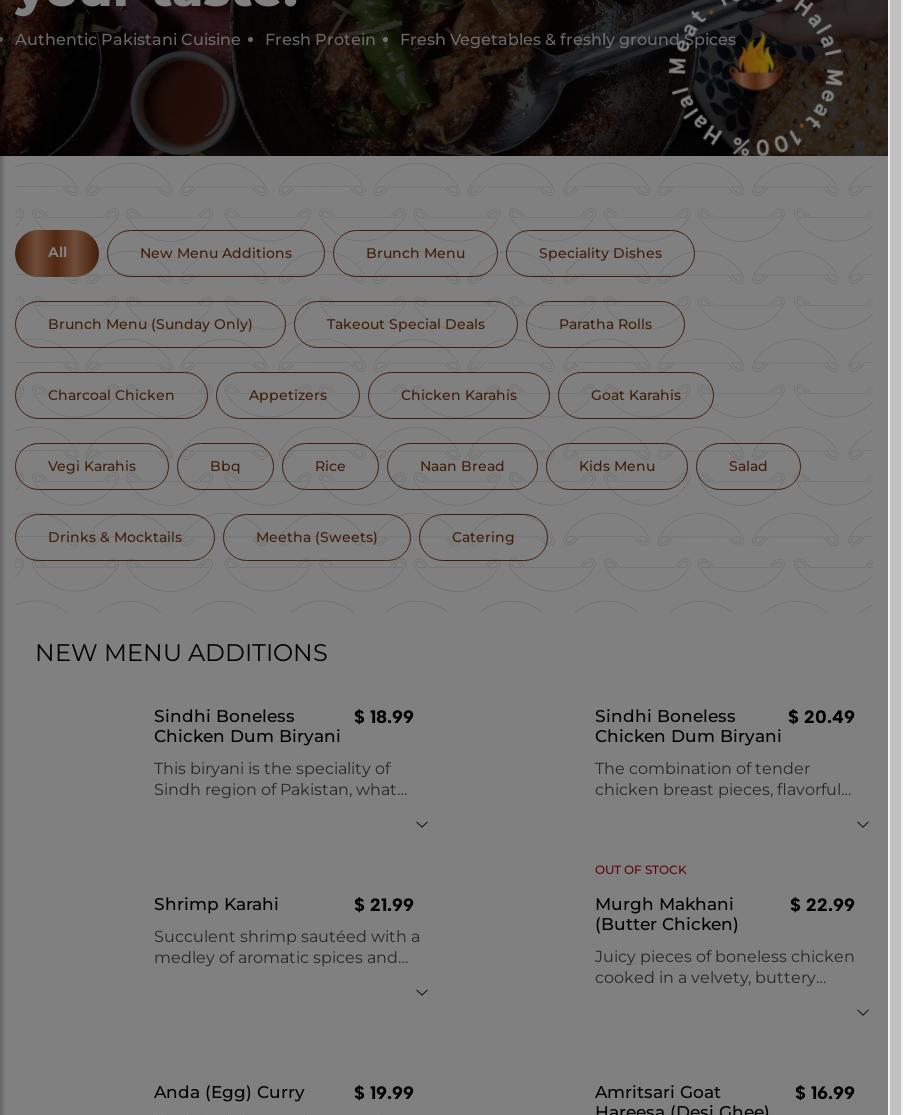Image resolution: width=903 pixels, height=1115 pixels.
Task: Select the All category chip
Action: [x=57, y=253]
